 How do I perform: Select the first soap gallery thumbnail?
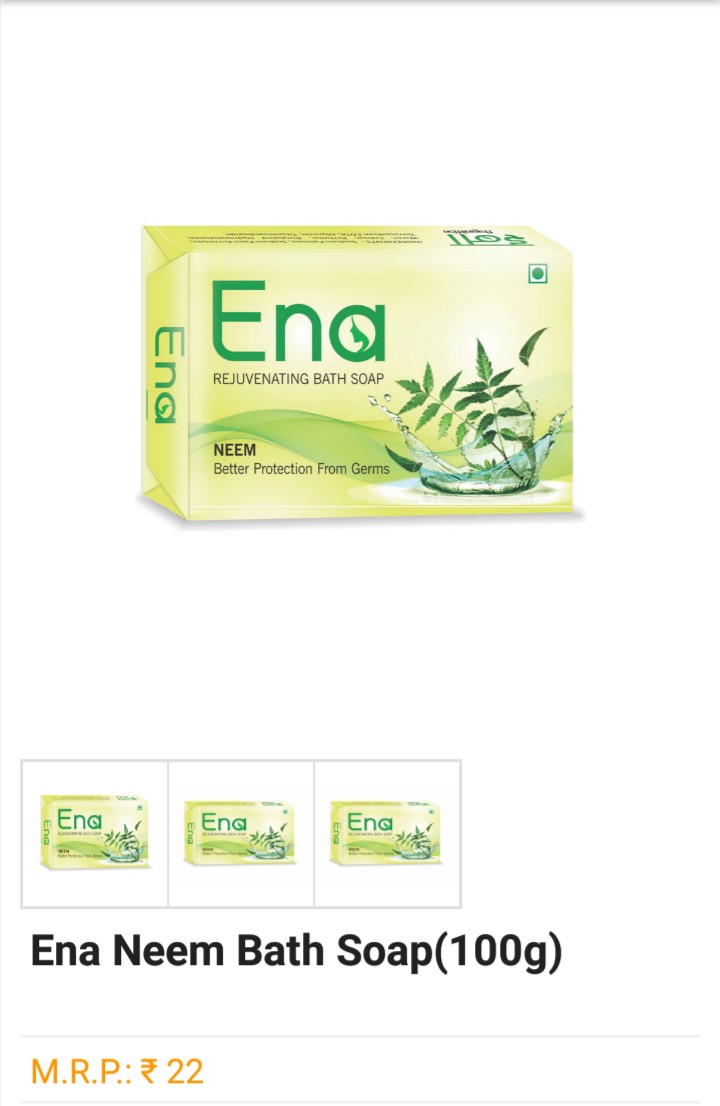[x=95, y=833]
